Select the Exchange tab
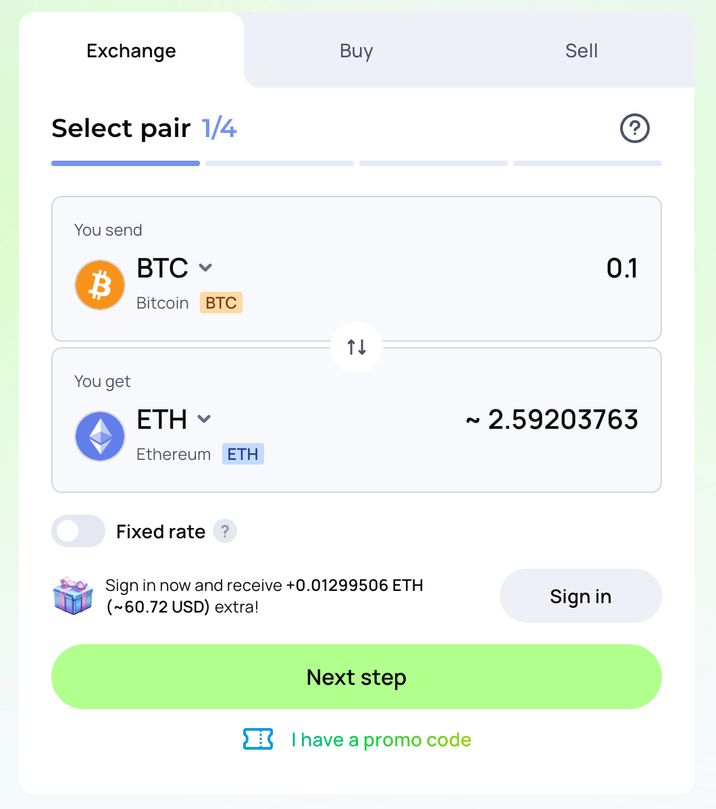The height and width of the screenshot is (809, 716). 131,51
